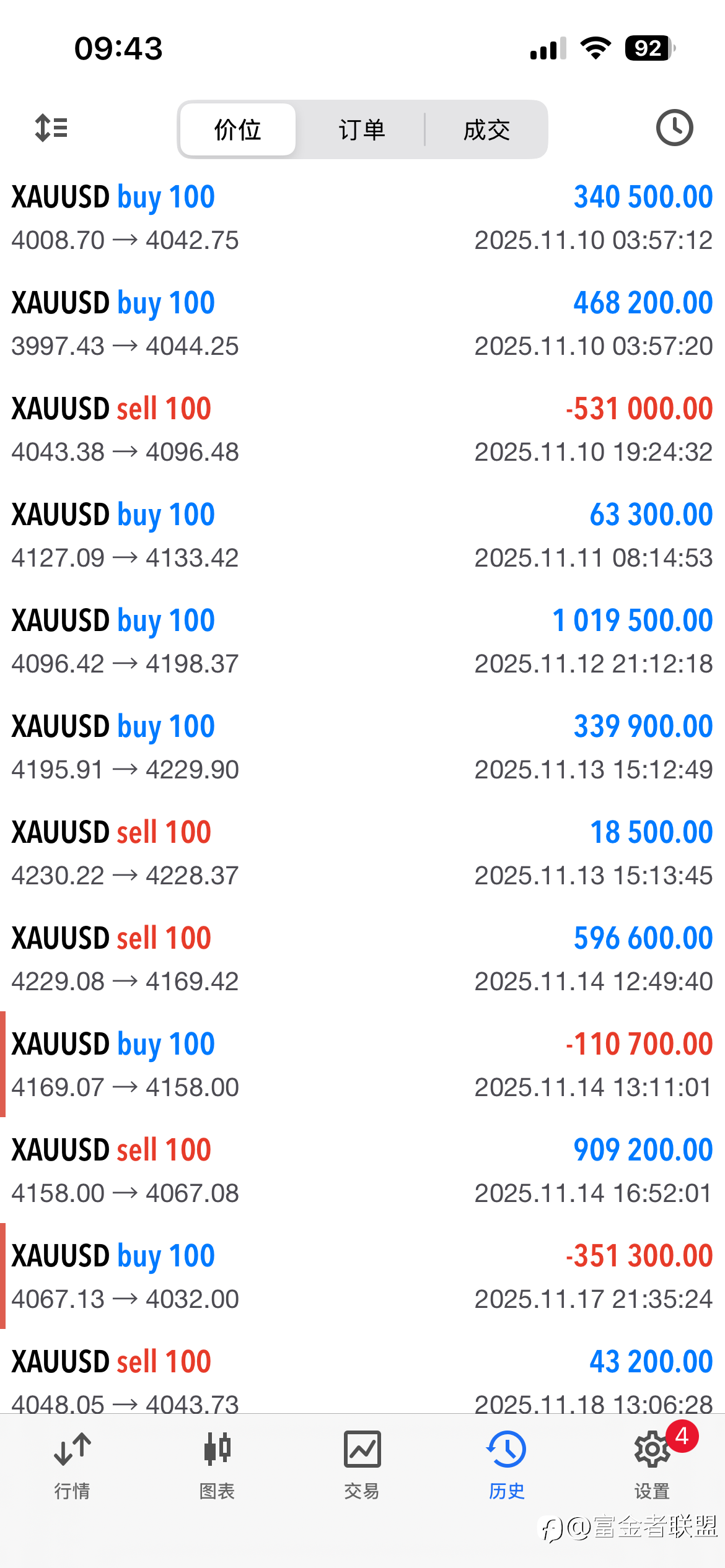
Task: Switch to the 成交 segment
Action: click(486, 129)
